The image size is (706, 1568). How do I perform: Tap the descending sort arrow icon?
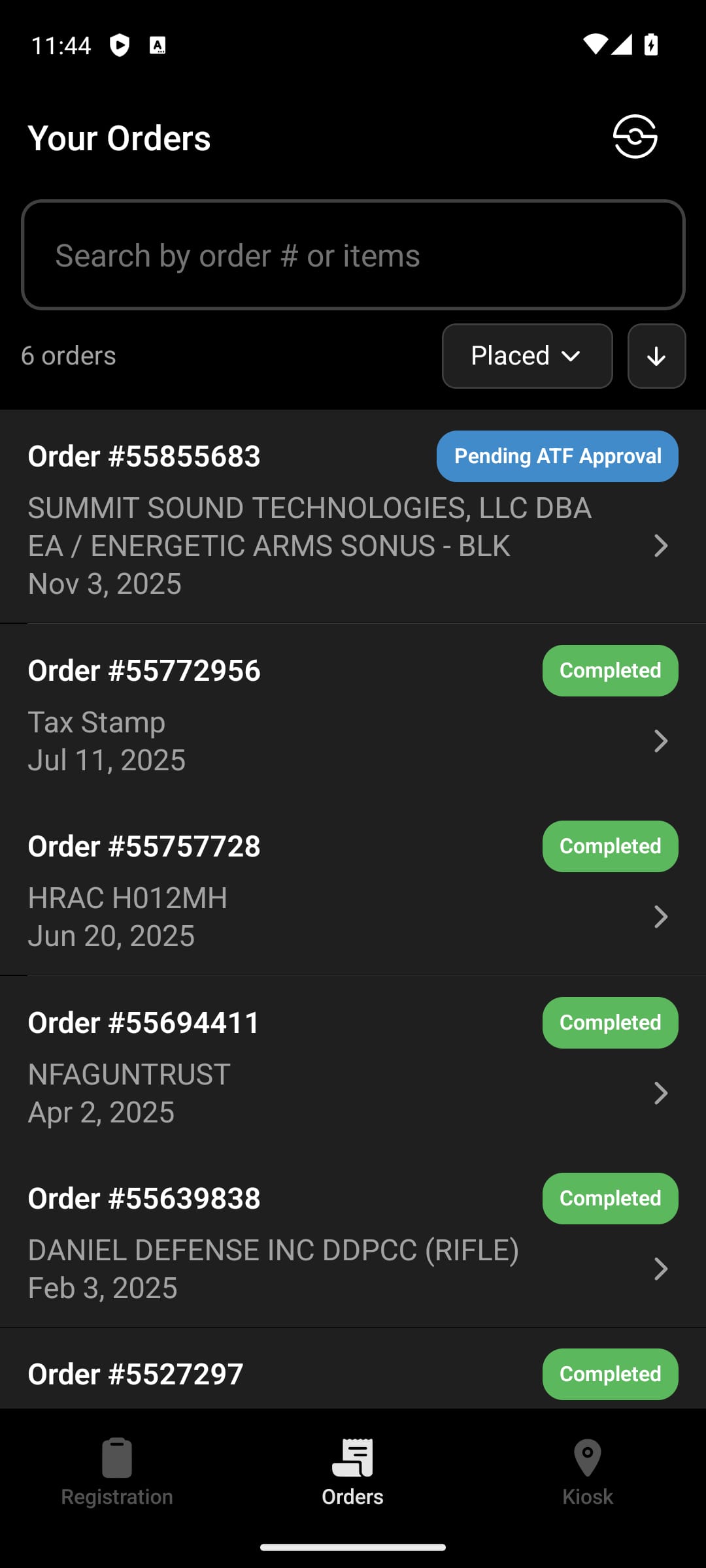(656, 356)
